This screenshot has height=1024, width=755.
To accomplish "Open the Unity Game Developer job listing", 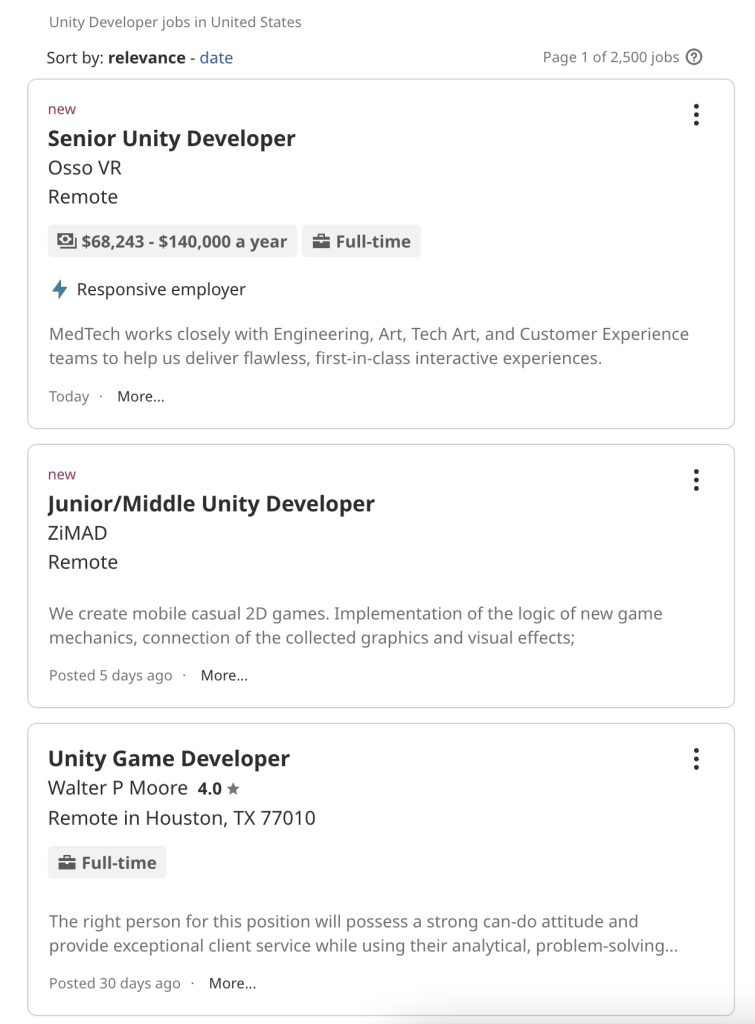I will point(168,758).
